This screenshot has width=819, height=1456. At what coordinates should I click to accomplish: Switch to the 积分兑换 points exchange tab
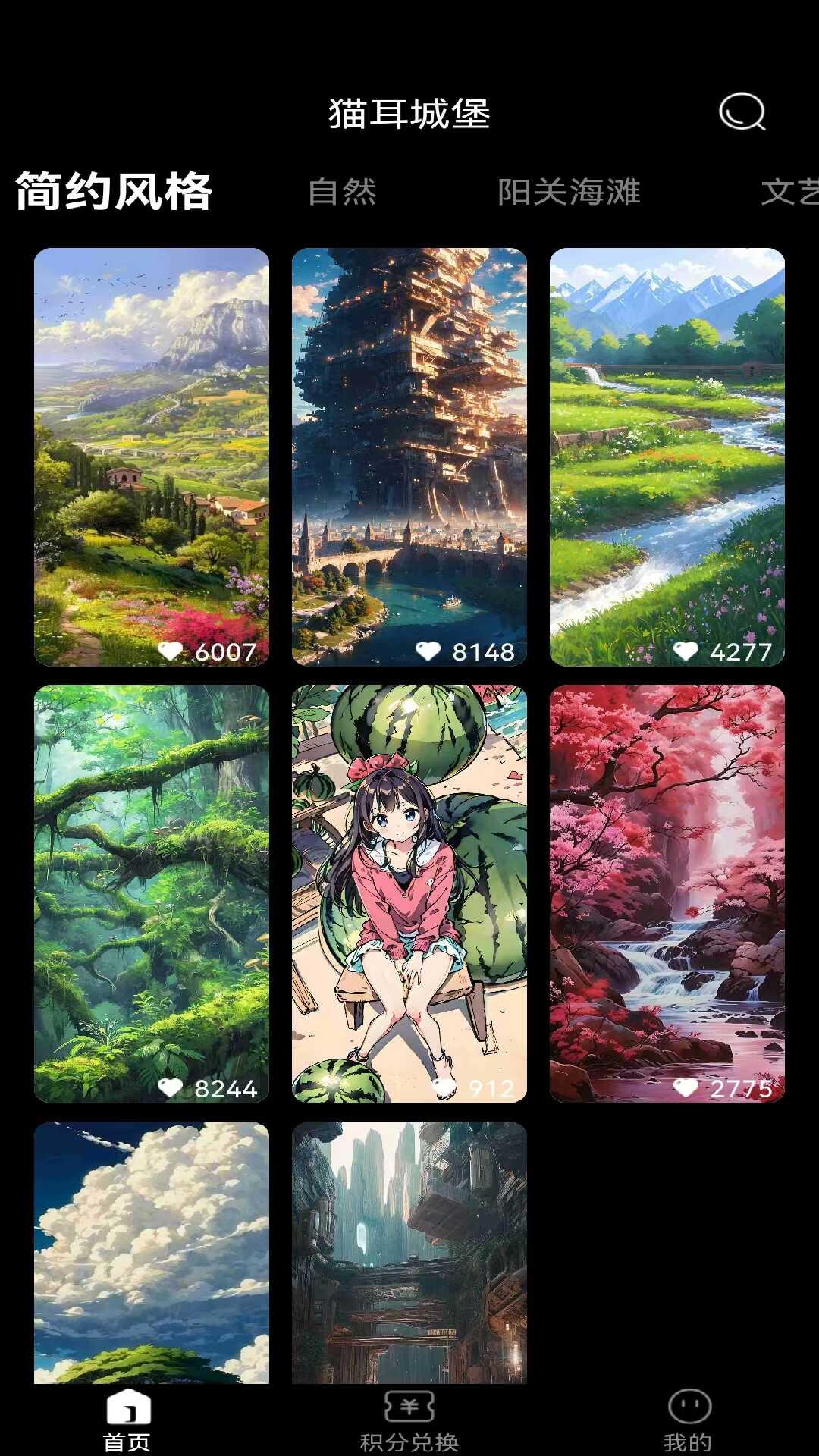click(409, 1420)
